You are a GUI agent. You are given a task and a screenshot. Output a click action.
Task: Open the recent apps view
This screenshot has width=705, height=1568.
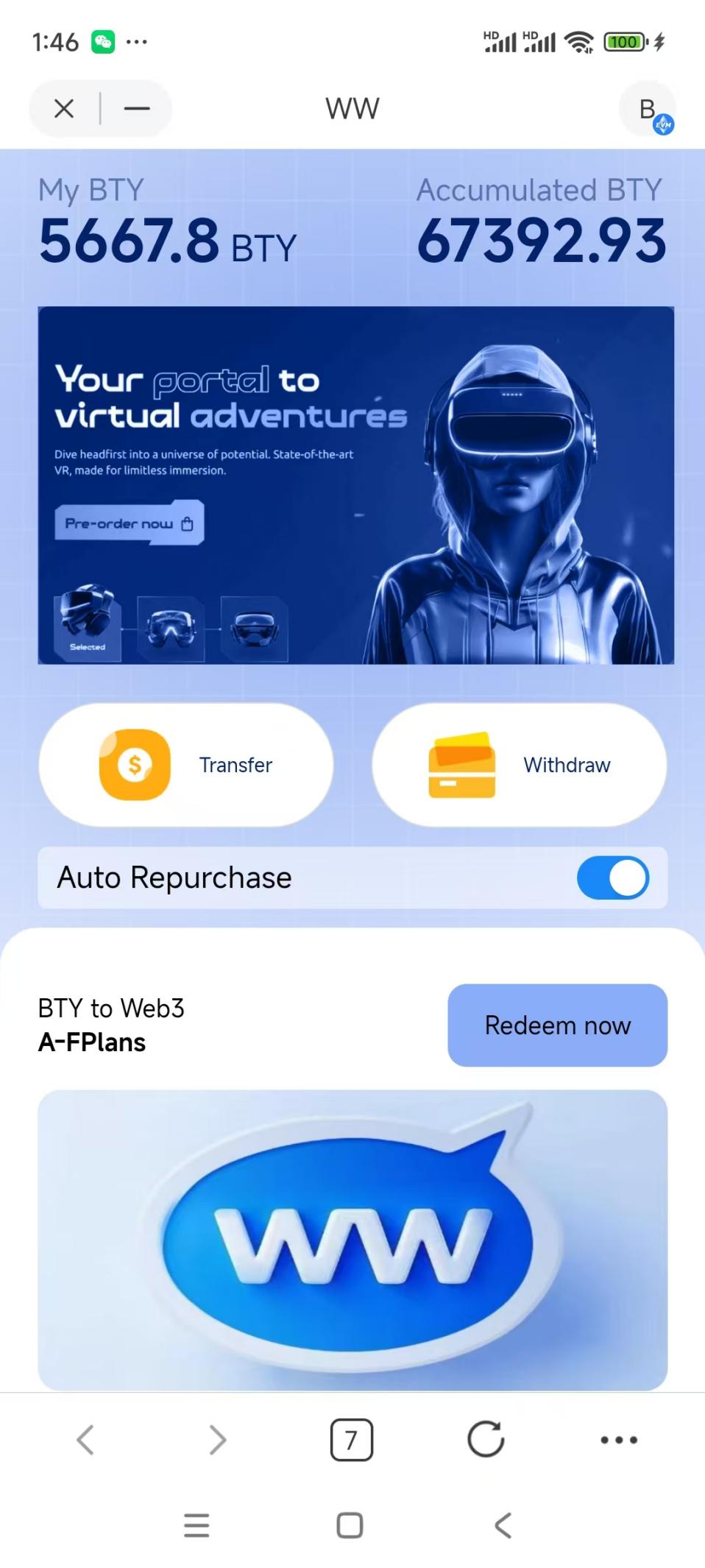click(x=196, y=1525)
